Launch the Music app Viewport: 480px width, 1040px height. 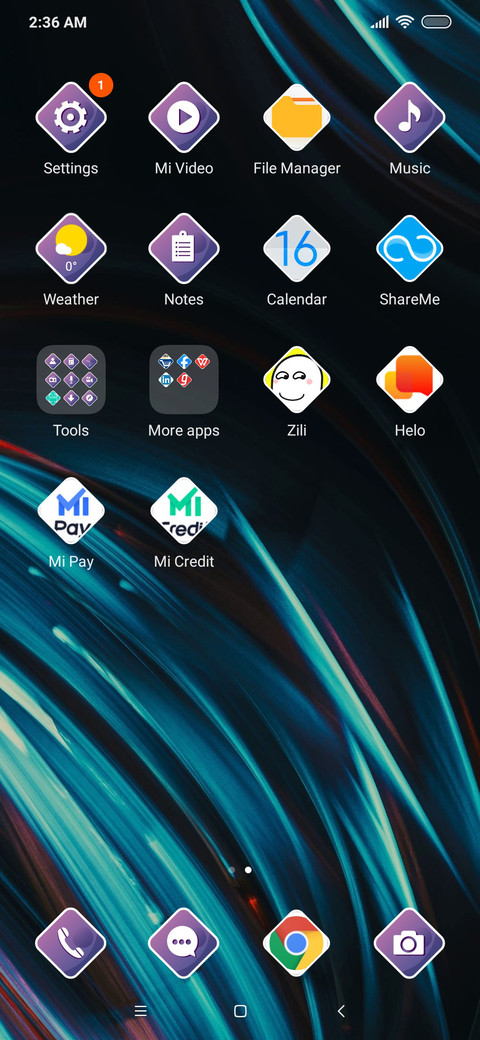(410, 117)
